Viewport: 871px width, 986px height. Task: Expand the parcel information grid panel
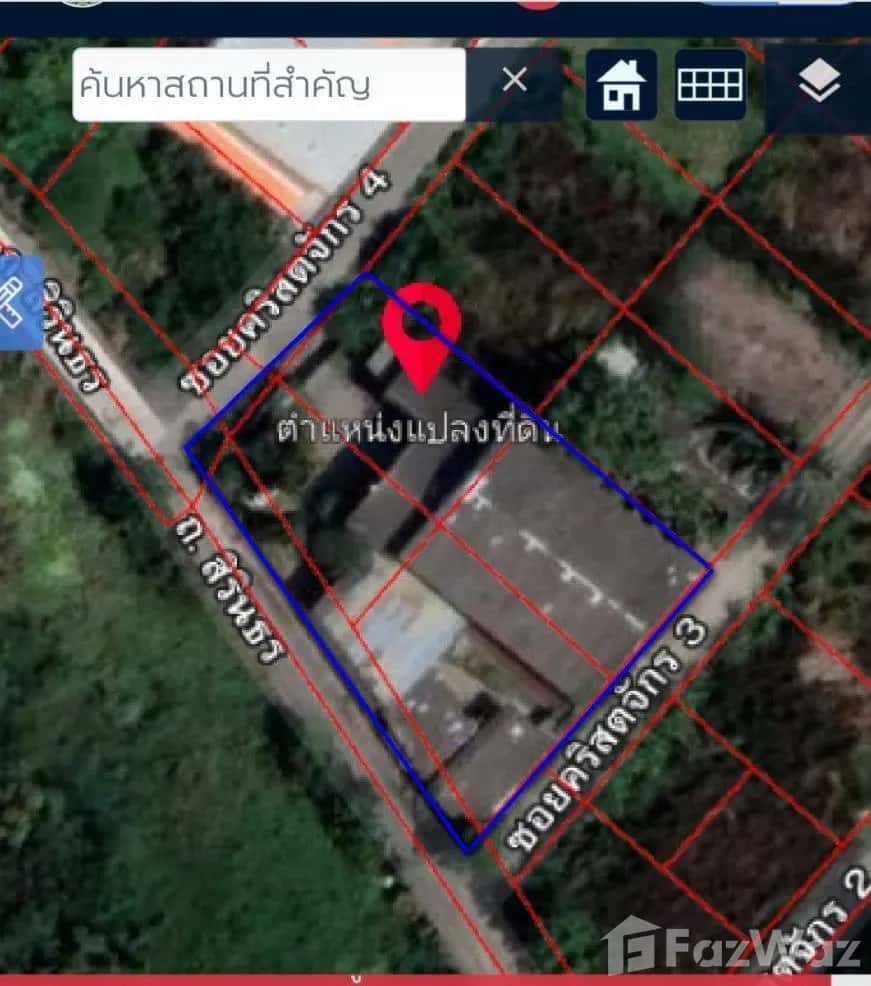(x=709, y=85)
